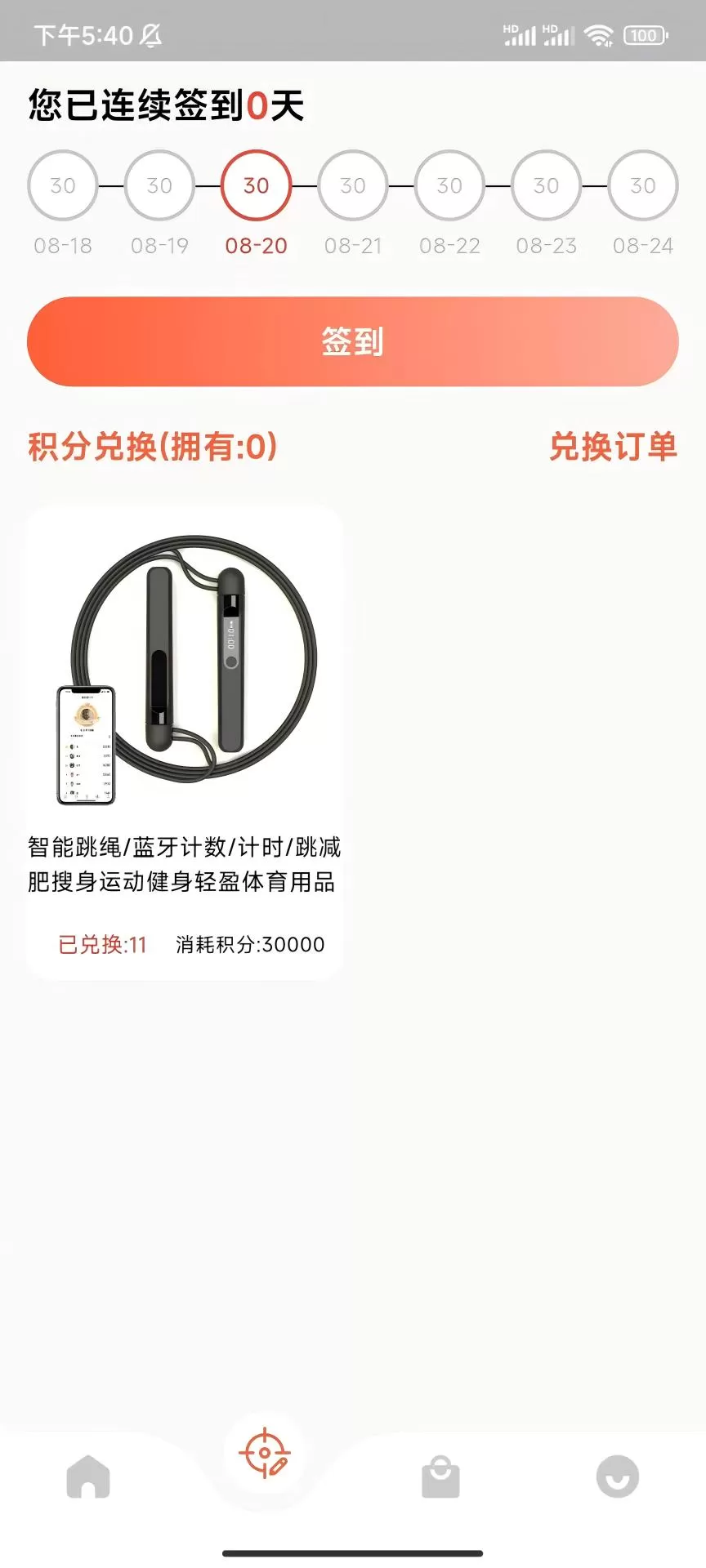Screen dimensions: 706x1568
Task: Open 兑换订单 exchange orders
Action: tap(614, 447)
